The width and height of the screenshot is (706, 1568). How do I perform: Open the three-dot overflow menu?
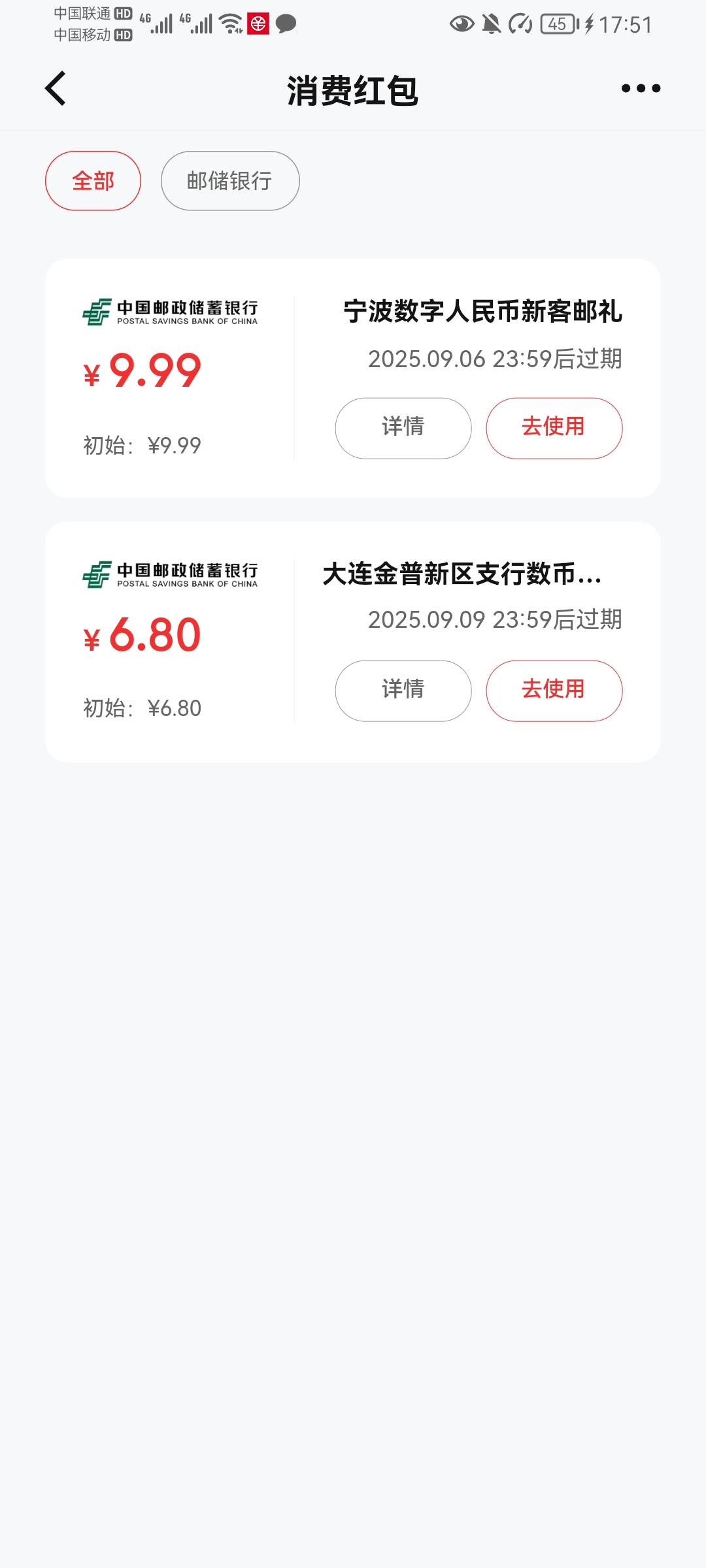tap(641, 88)
